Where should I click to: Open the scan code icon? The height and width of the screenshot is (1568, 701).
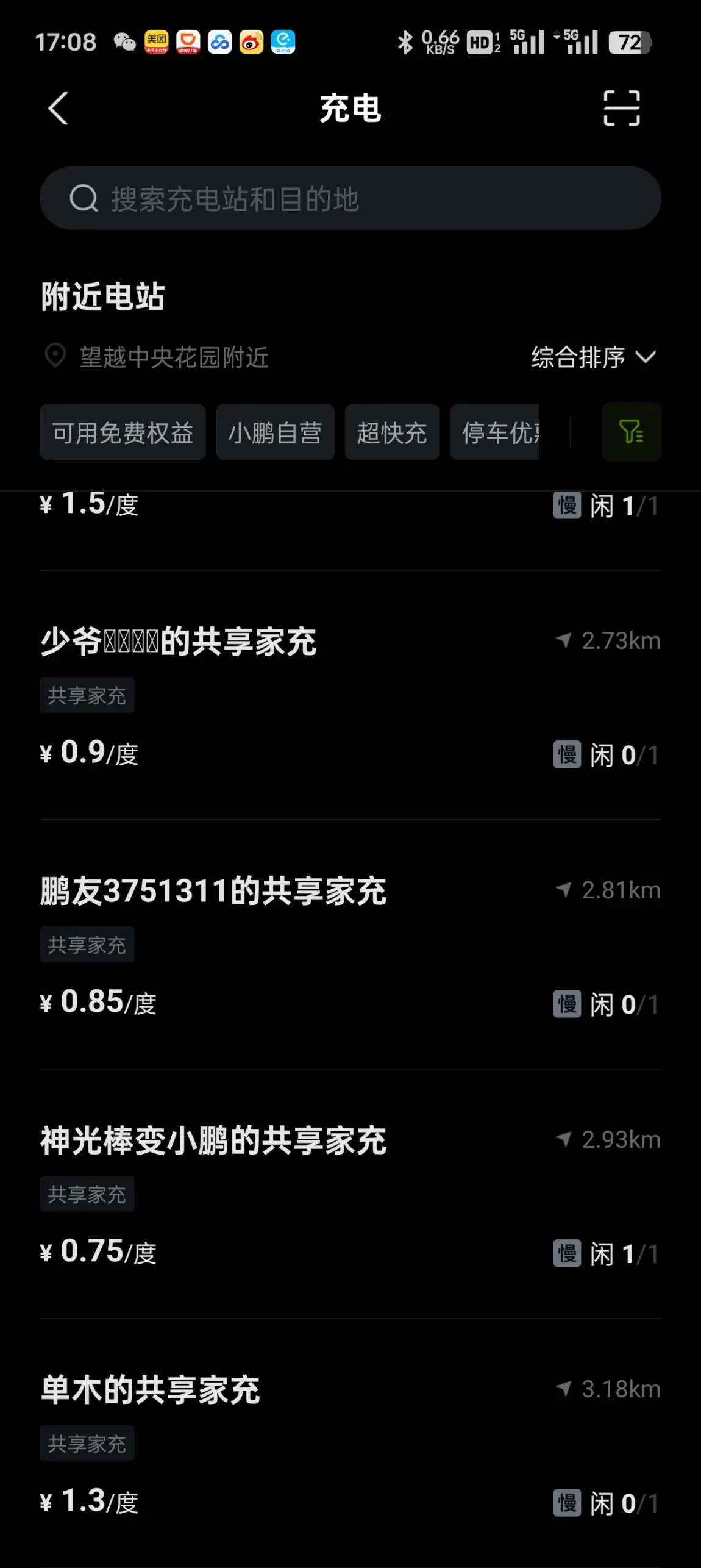622,108
